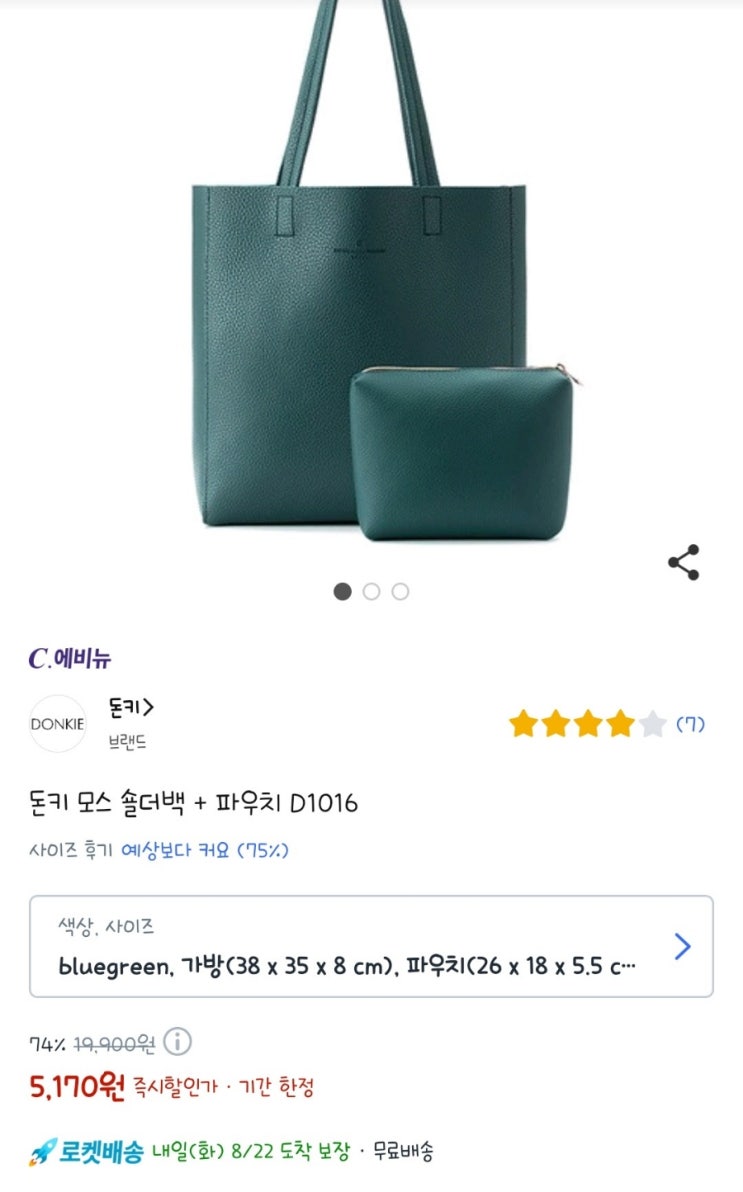Open the color and size selector
This screenshot has height=1192, width=743.
tap(371, 946)
